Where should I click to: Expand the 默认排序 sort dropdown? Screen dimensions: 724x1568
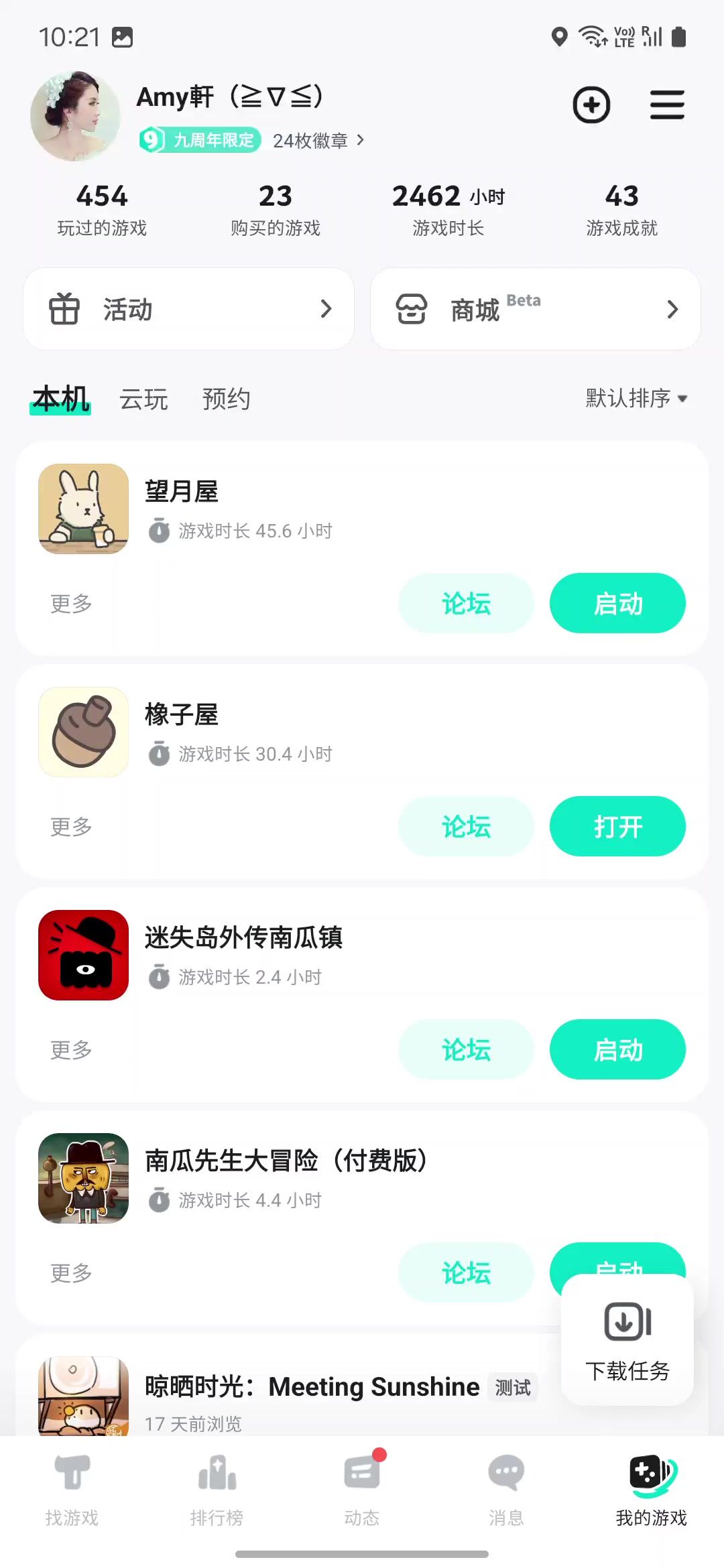[x=636, y=399]
